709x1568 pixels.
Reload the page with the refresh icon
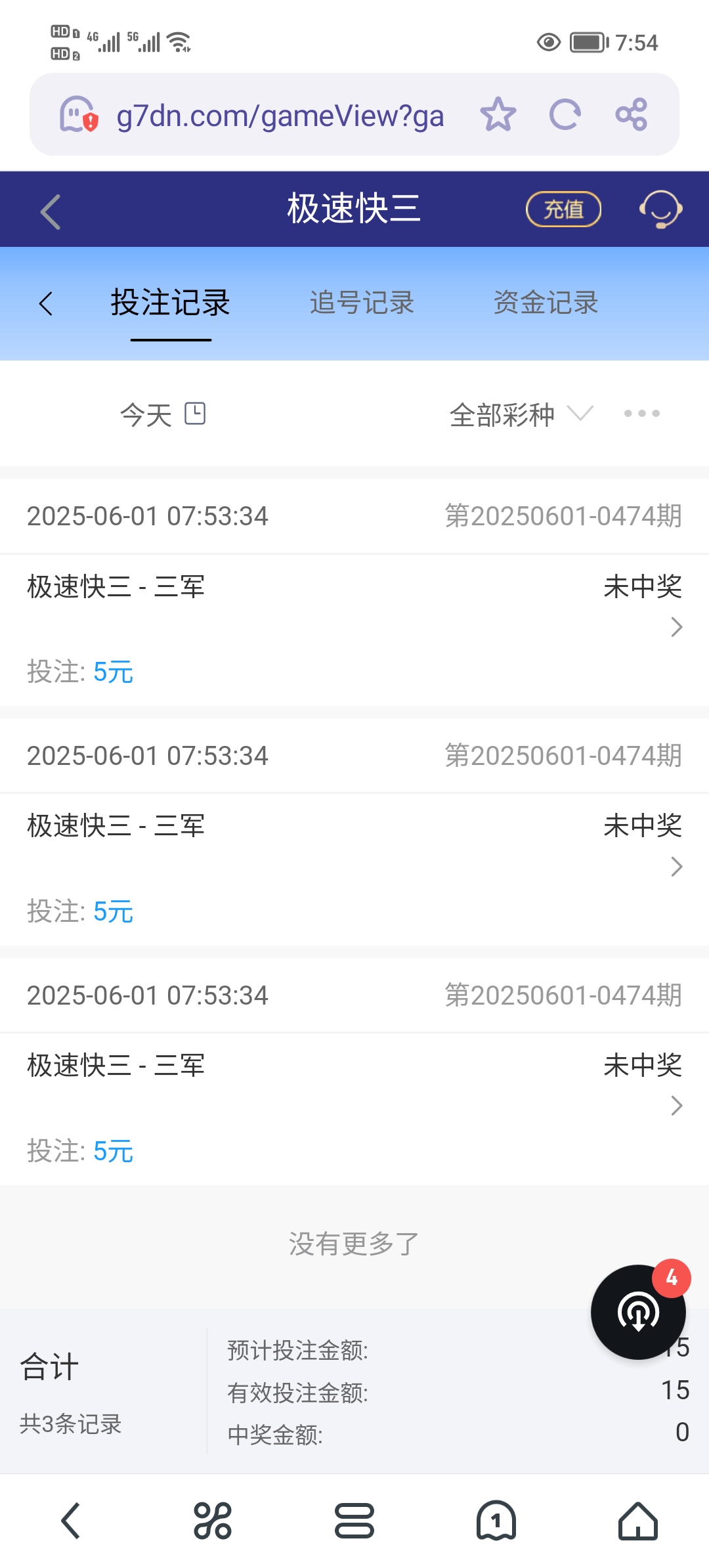(565, 114)
